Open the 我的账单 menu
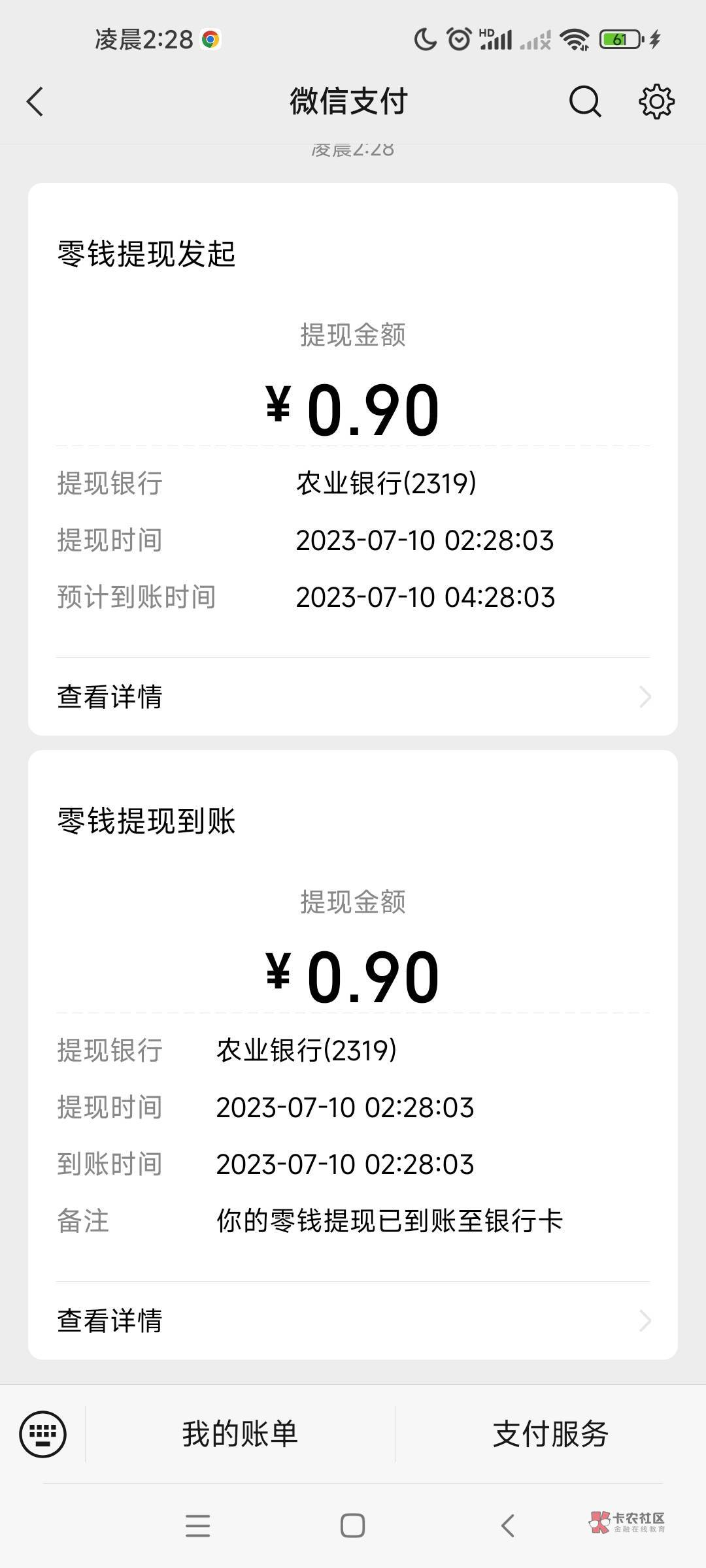This screenshot has width=706, height=1568. click(x=240, y=1434)
